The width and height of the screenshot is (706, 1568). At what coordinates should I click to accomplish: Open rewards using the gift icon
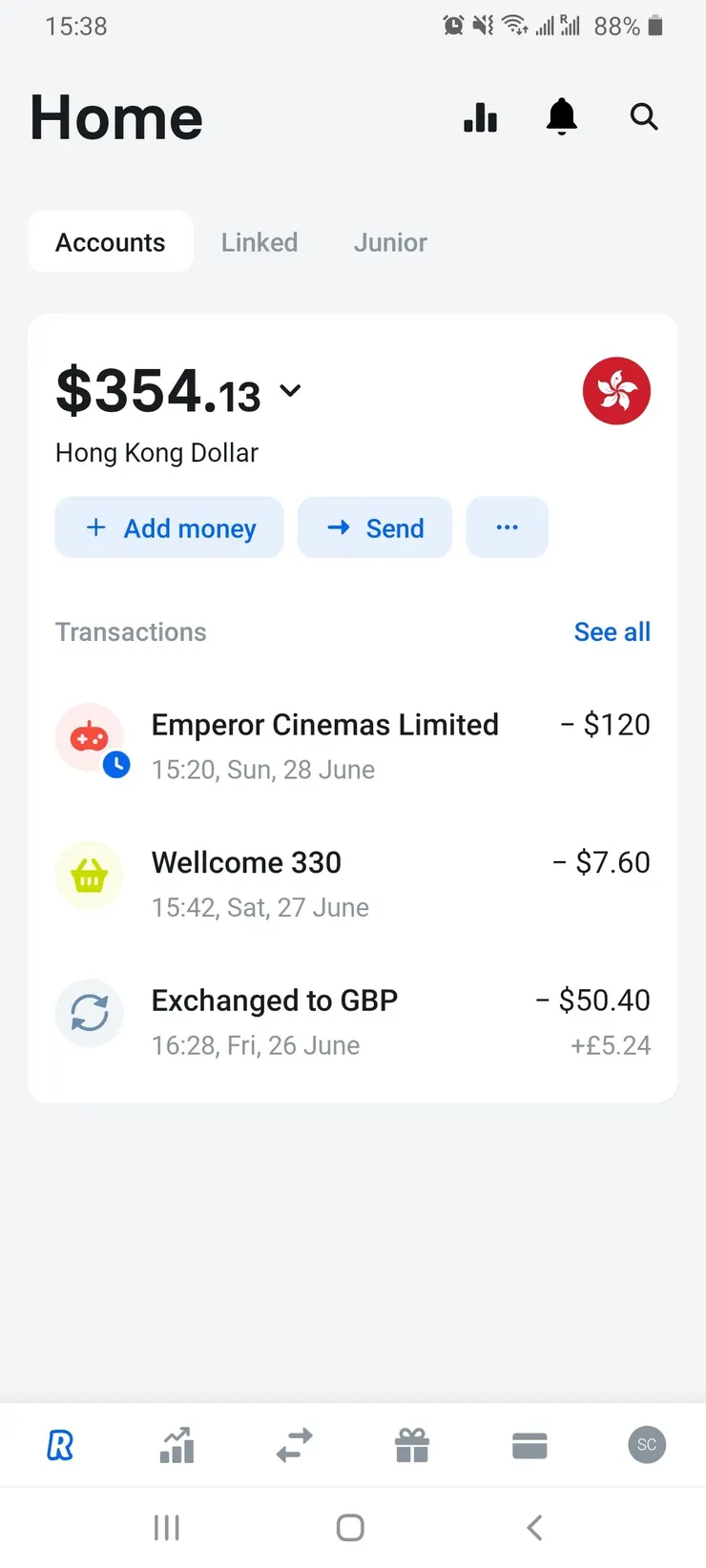pos(411,1445)
